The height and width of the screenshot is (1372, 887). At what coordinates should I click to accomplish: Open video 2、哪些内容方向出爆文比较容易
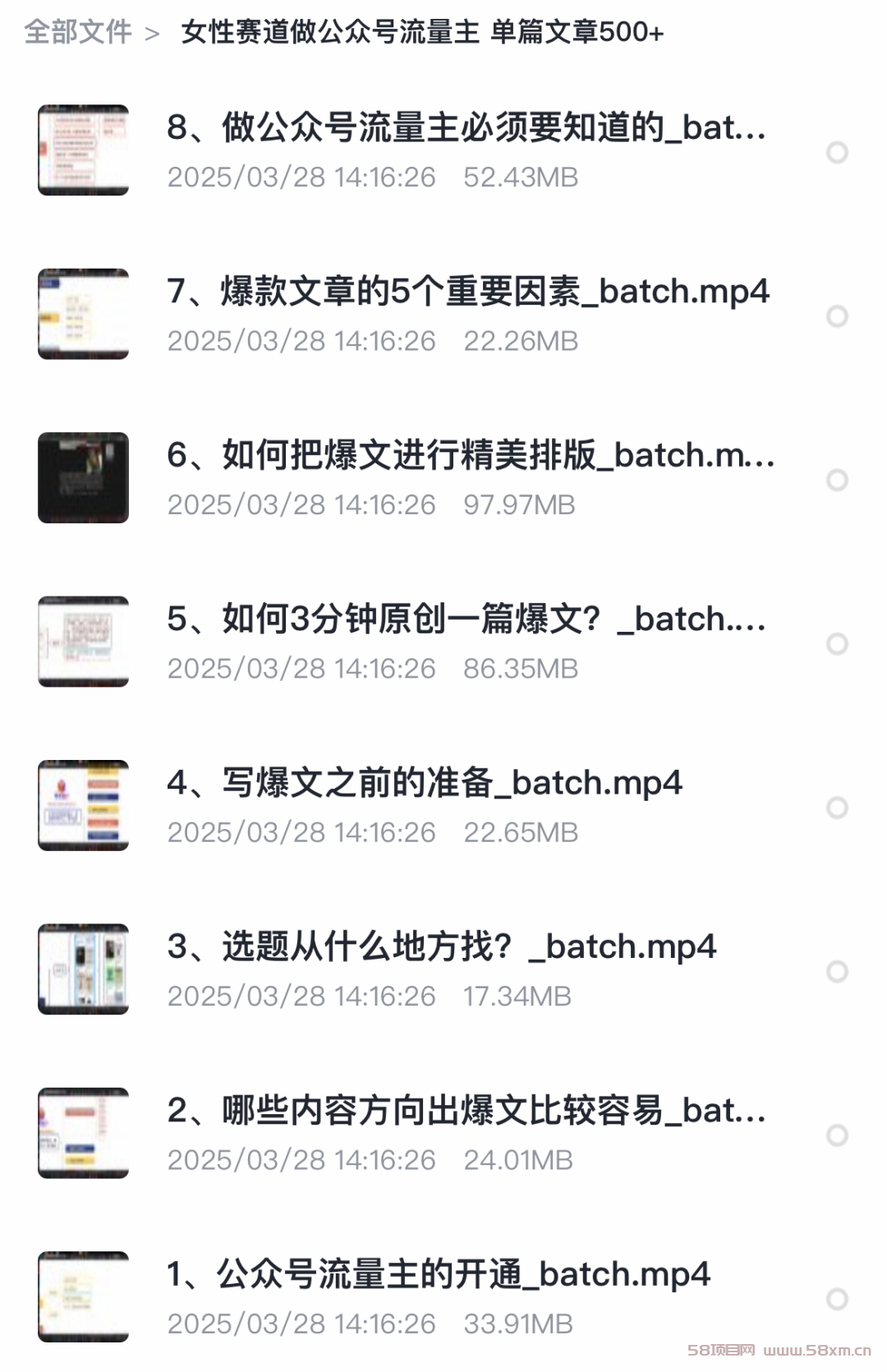[466, 1111]
